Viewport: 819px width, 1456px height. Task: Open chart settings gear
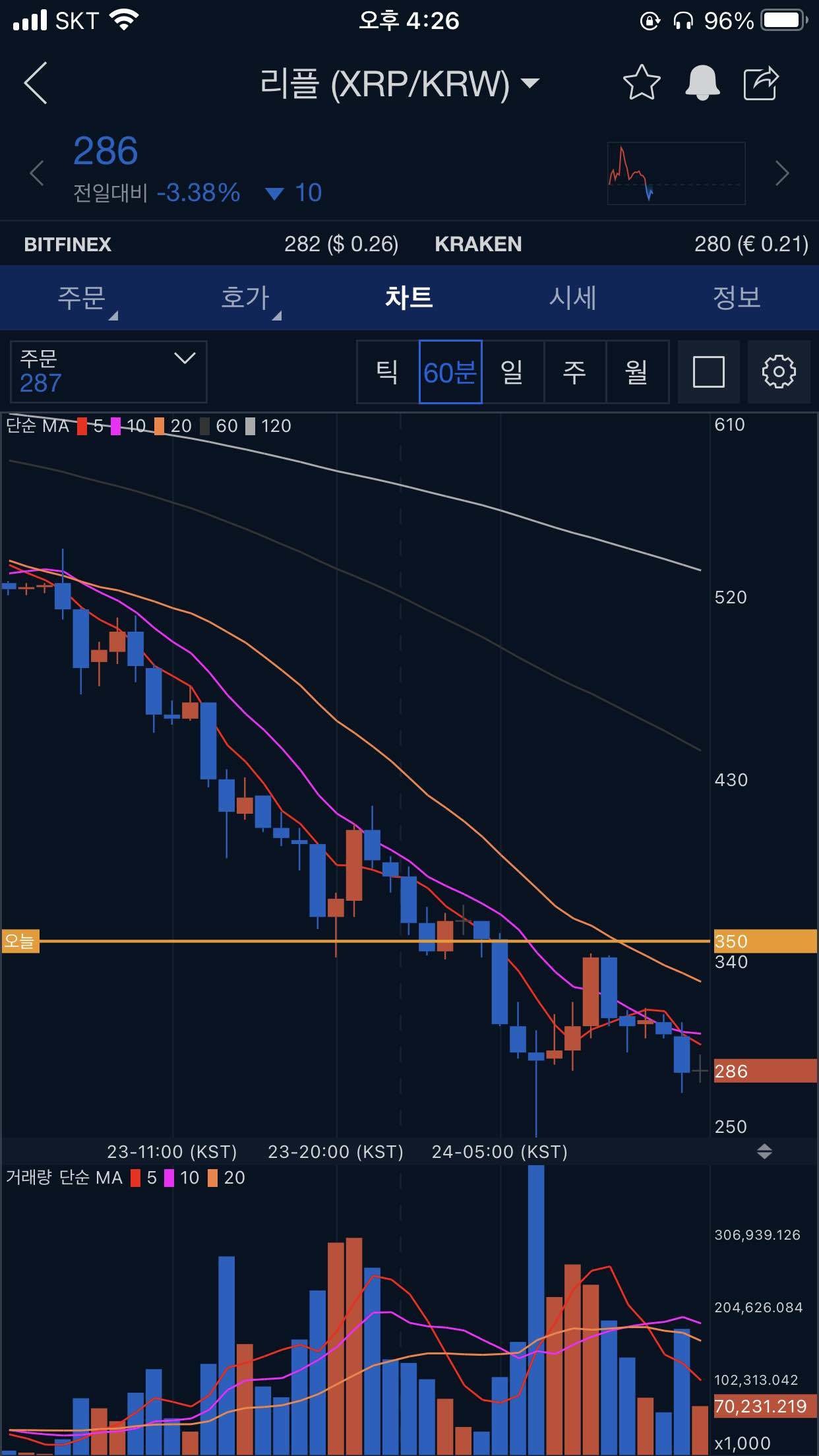779,373
